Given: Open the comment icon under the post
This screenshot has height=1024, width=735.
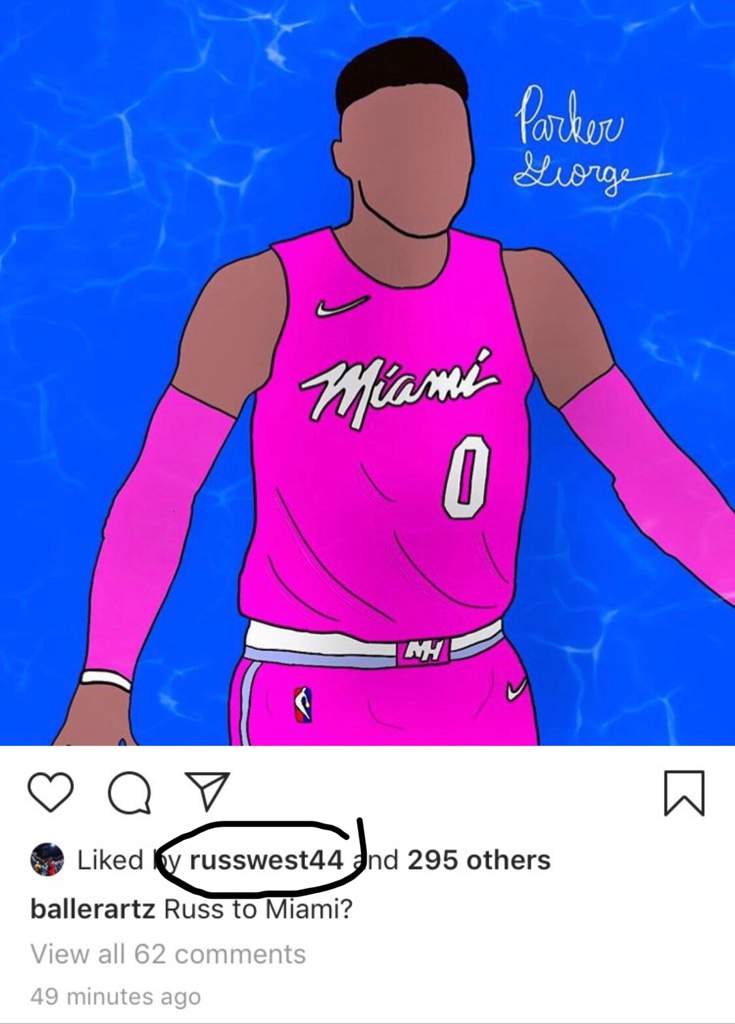Looking at the screenshot, I should pos(128,793).
